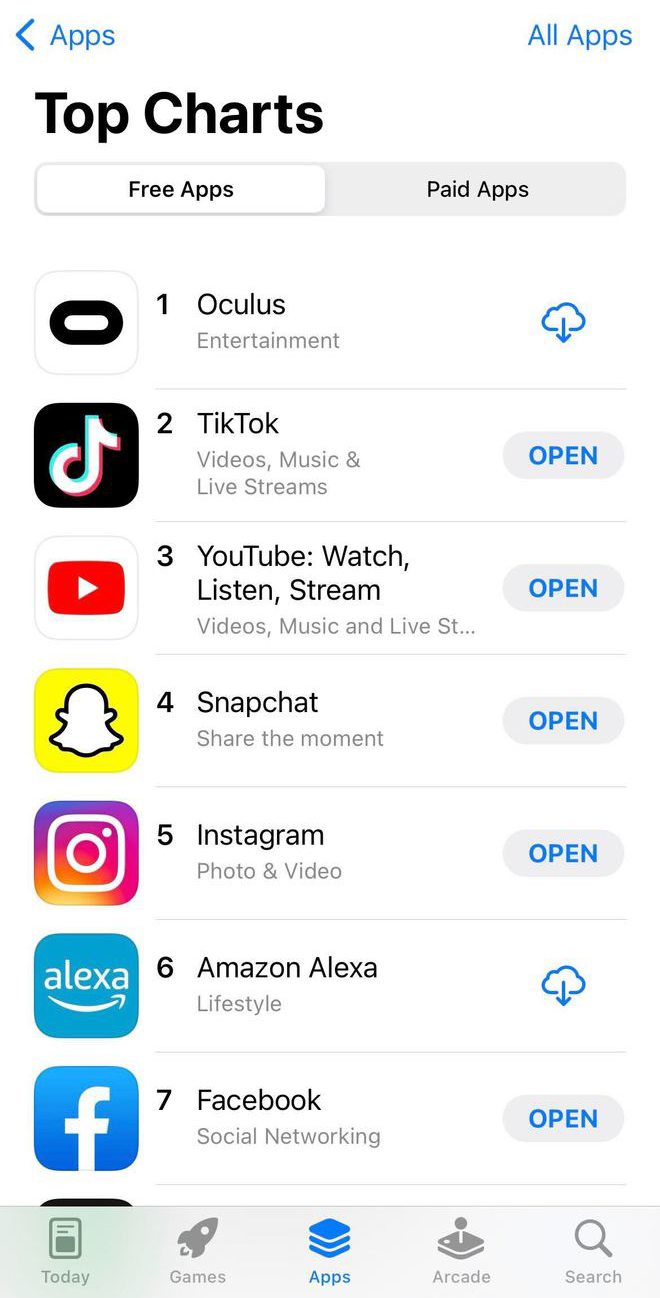
Task: Open YouTube via its OPEN button
Action: 563,588
